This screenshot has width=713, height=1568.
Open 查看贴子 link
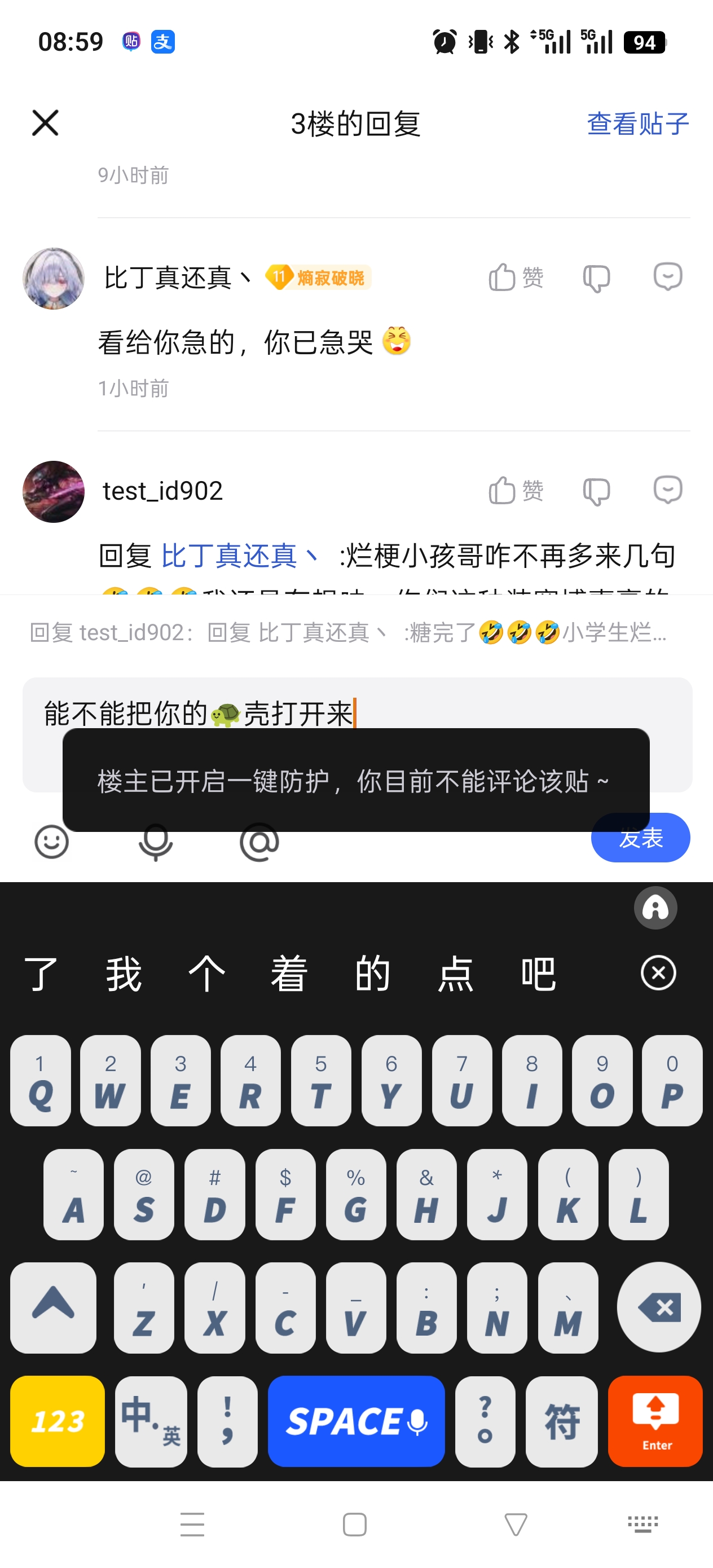(637, 124)
